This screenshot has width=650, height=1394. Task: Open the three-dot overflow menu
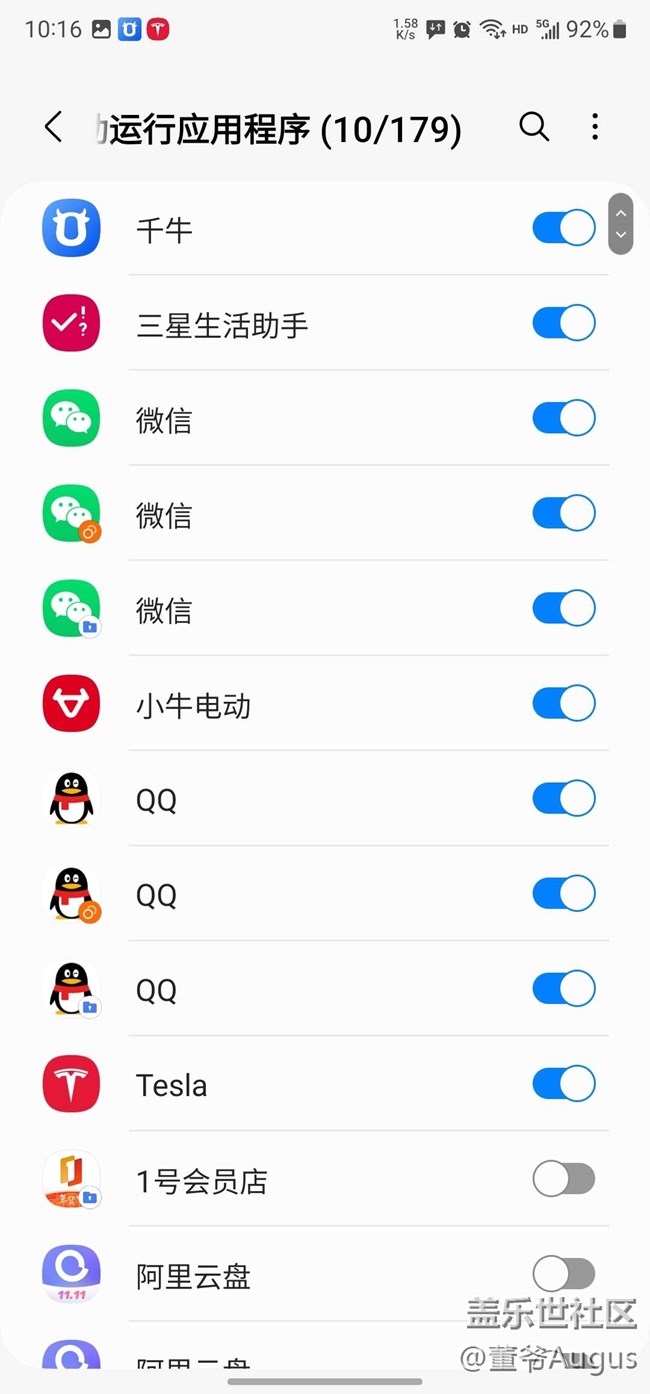(595, 127)
